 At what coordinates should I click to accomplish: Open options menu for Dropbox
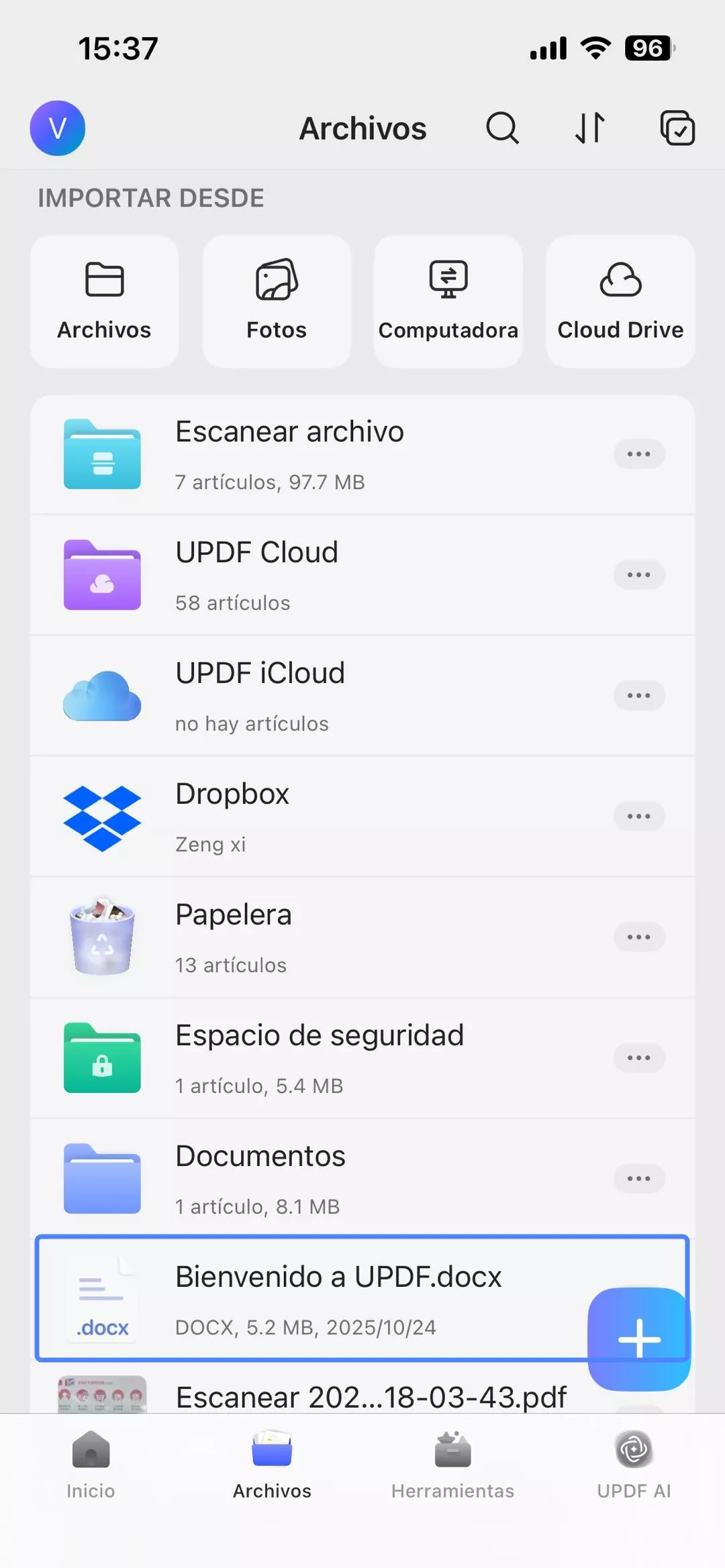pyautogui.click(x=638, y=816)
